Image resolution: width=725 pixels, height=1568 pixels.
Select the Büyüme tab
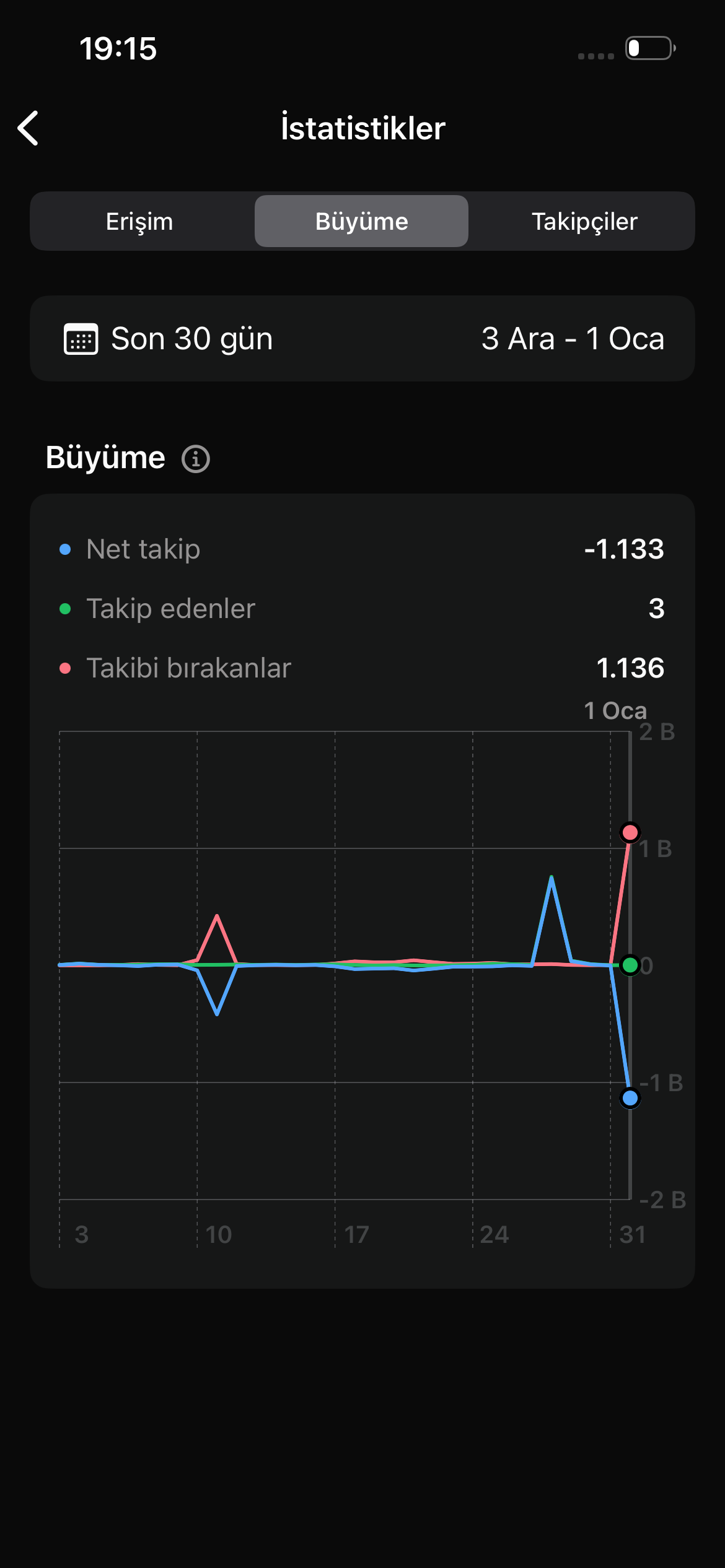[361, 221]
